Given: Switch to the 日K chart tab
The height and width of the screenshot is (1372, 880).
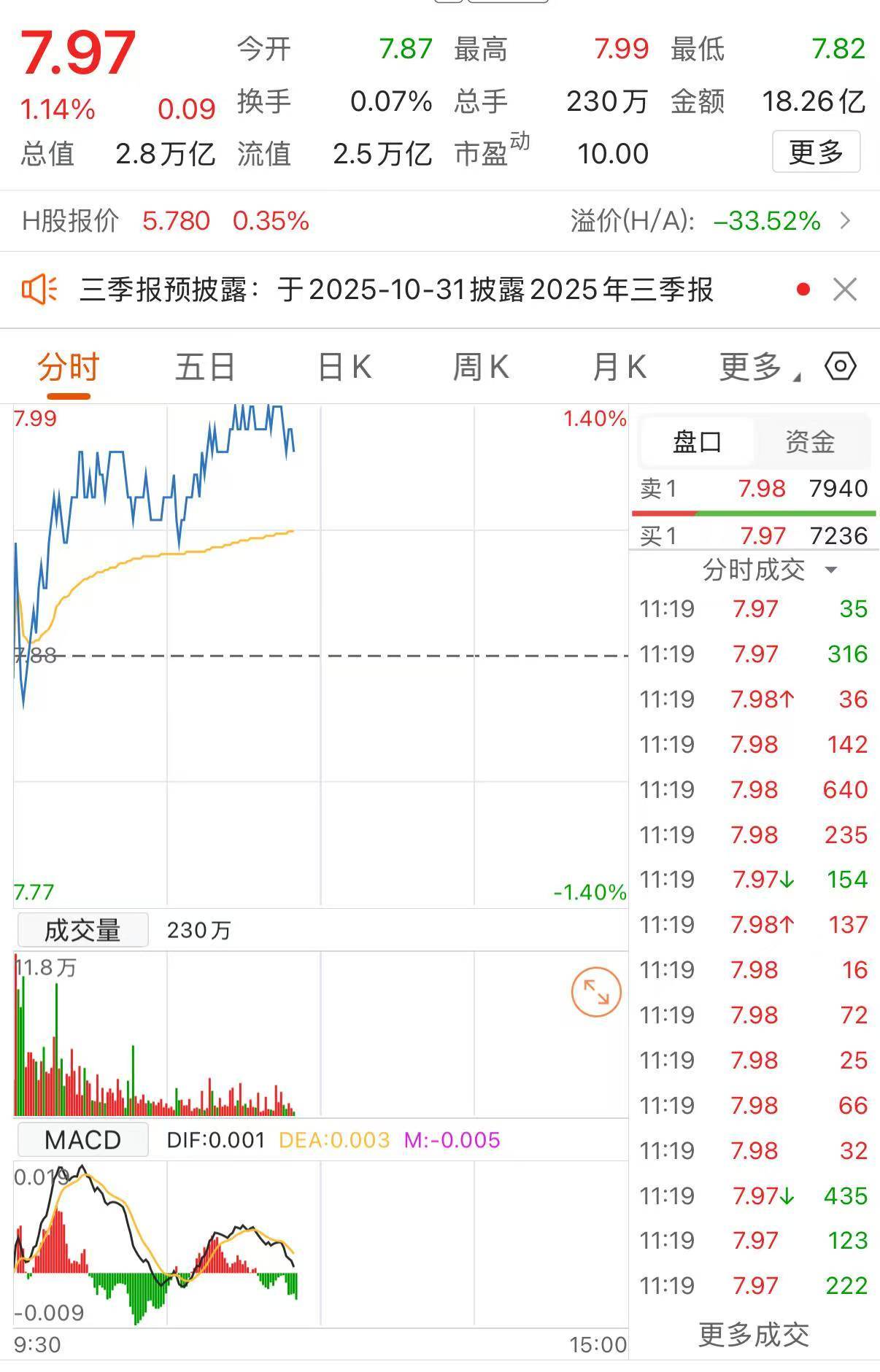Looking at the screenshot, I should [x=344, y=367].
